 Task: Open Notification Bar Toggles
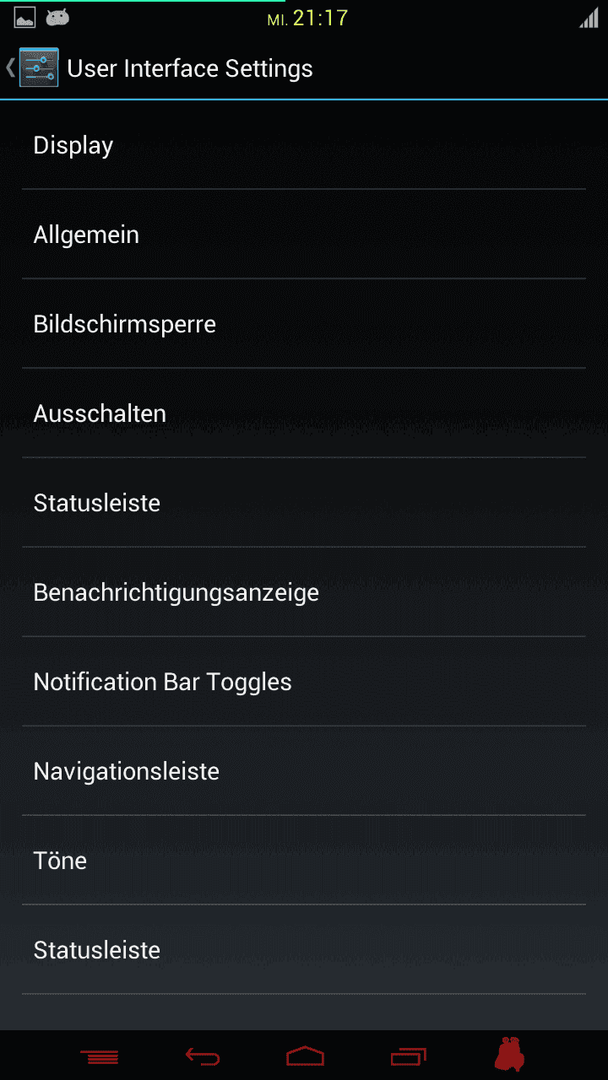click(x=304, y=682)
